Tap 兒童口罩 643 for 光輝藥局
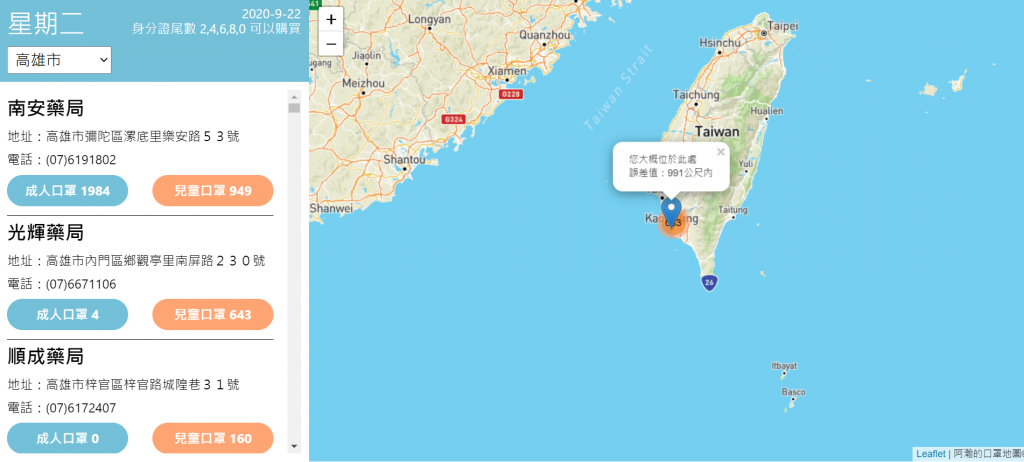The image size is (1024, 462). (x=213, y=314)
